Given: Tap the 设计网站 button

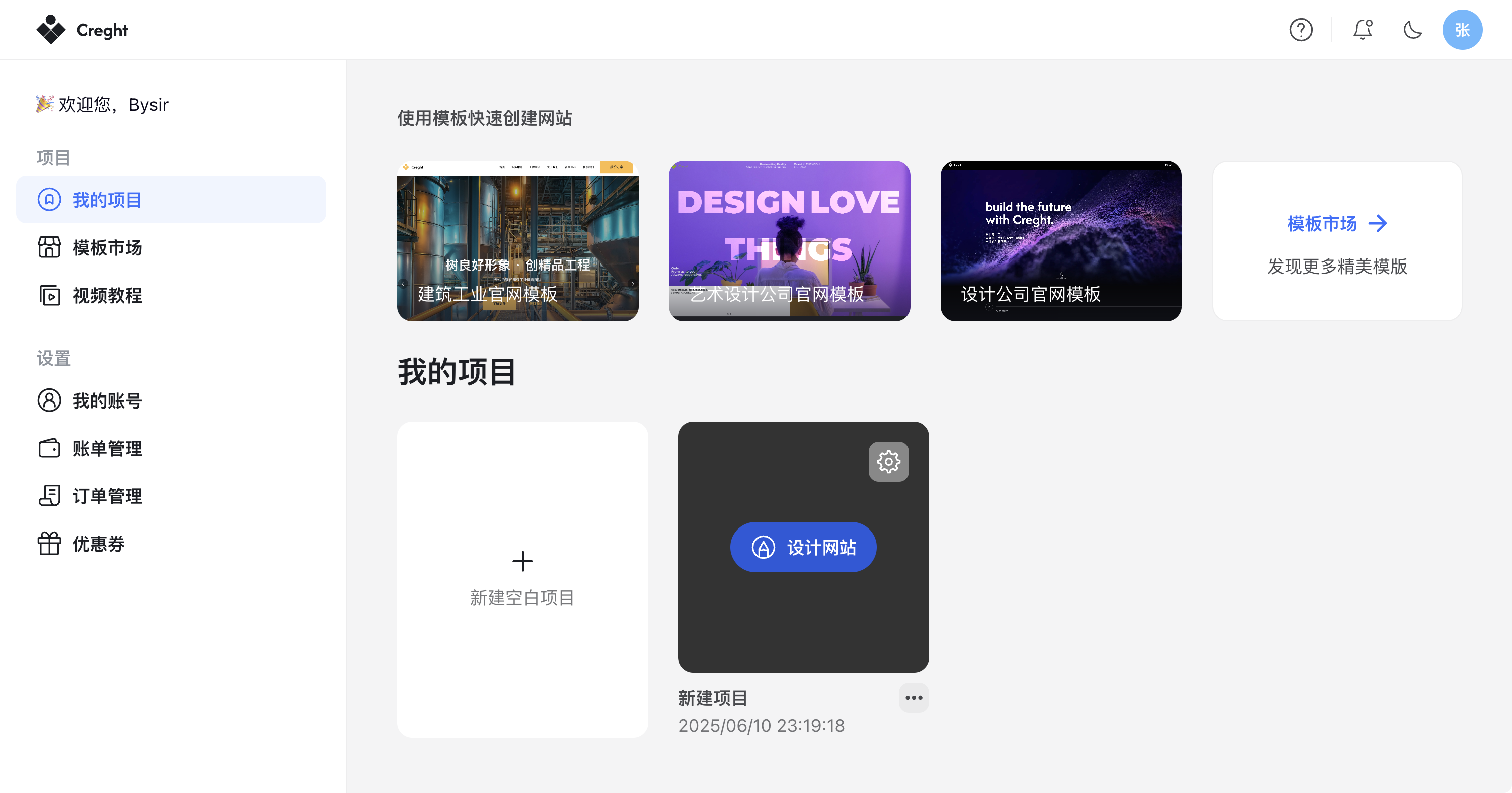Looking at the screenshot, I should [x=803, y=547].
